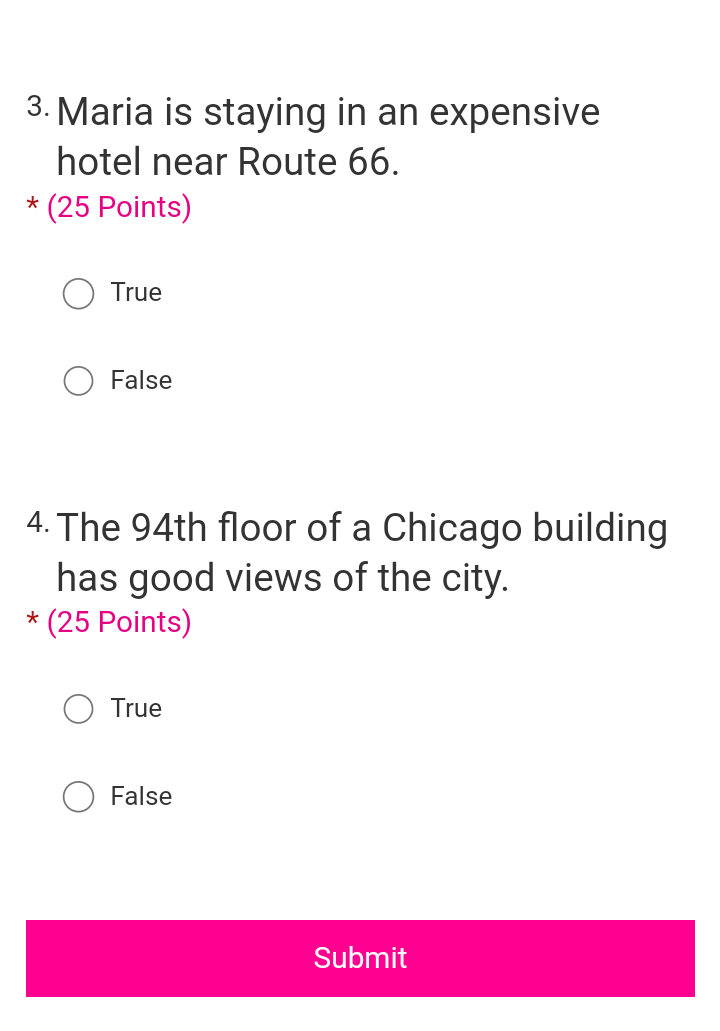The image size is (720, 1031).
Task: Click the (25 Points) label under question 4
Action: tap(119, 621)
